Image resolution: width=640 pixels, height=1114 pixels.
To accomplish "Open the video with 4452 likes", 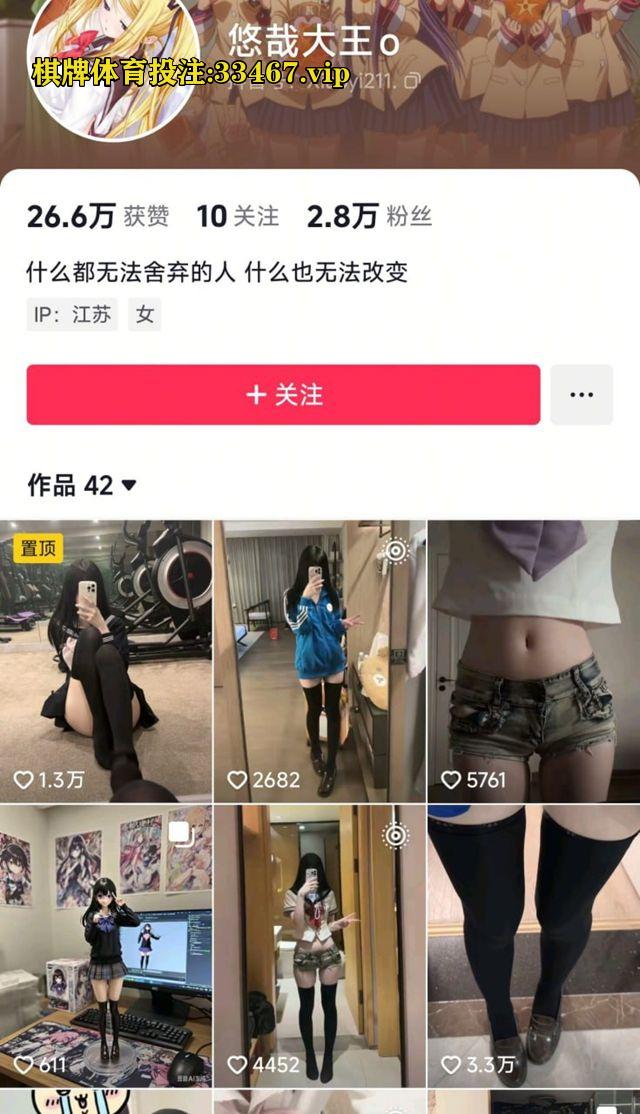I will coord(319,945).
